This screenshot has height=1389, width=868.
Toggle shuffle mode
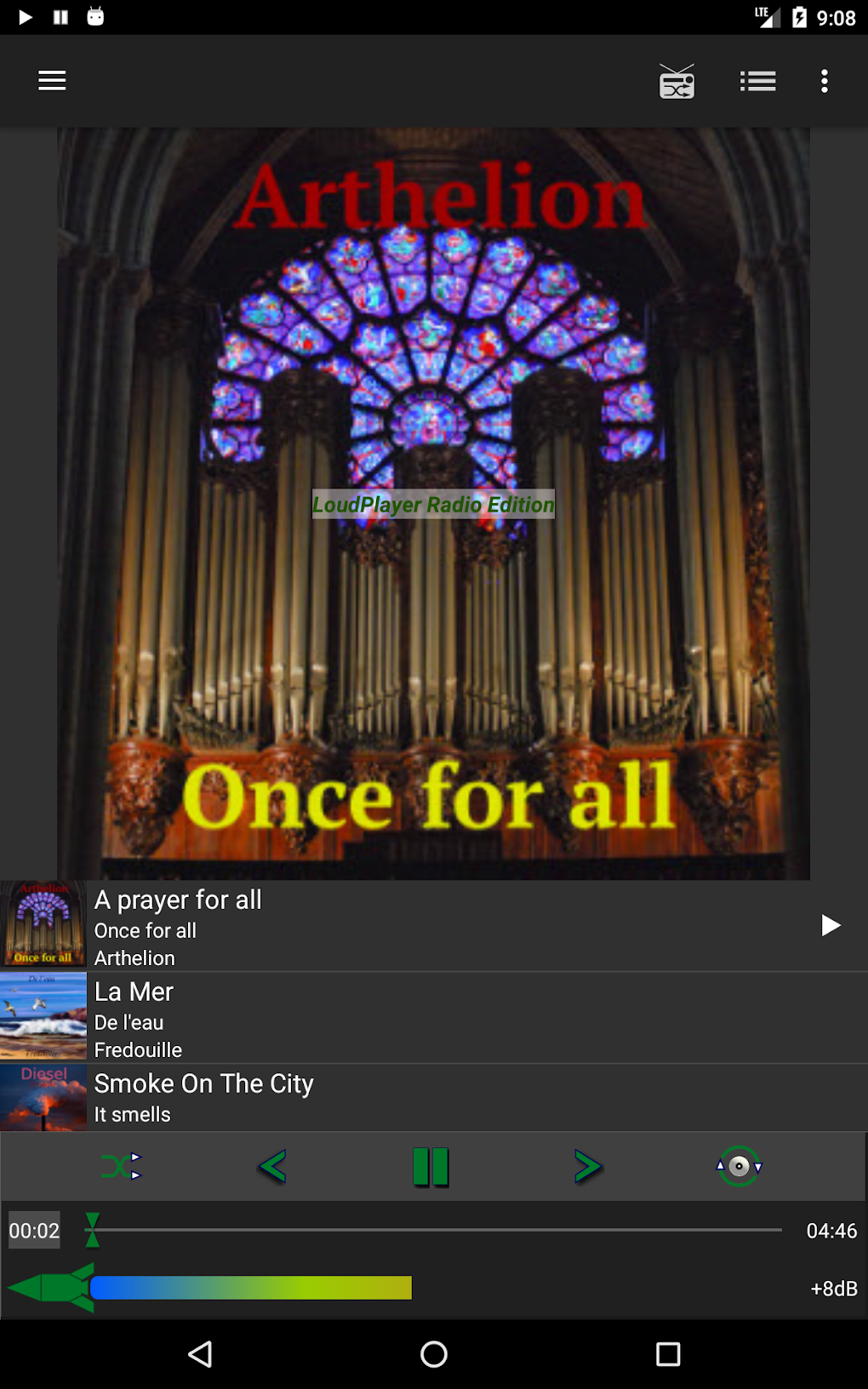point(121,1166)
